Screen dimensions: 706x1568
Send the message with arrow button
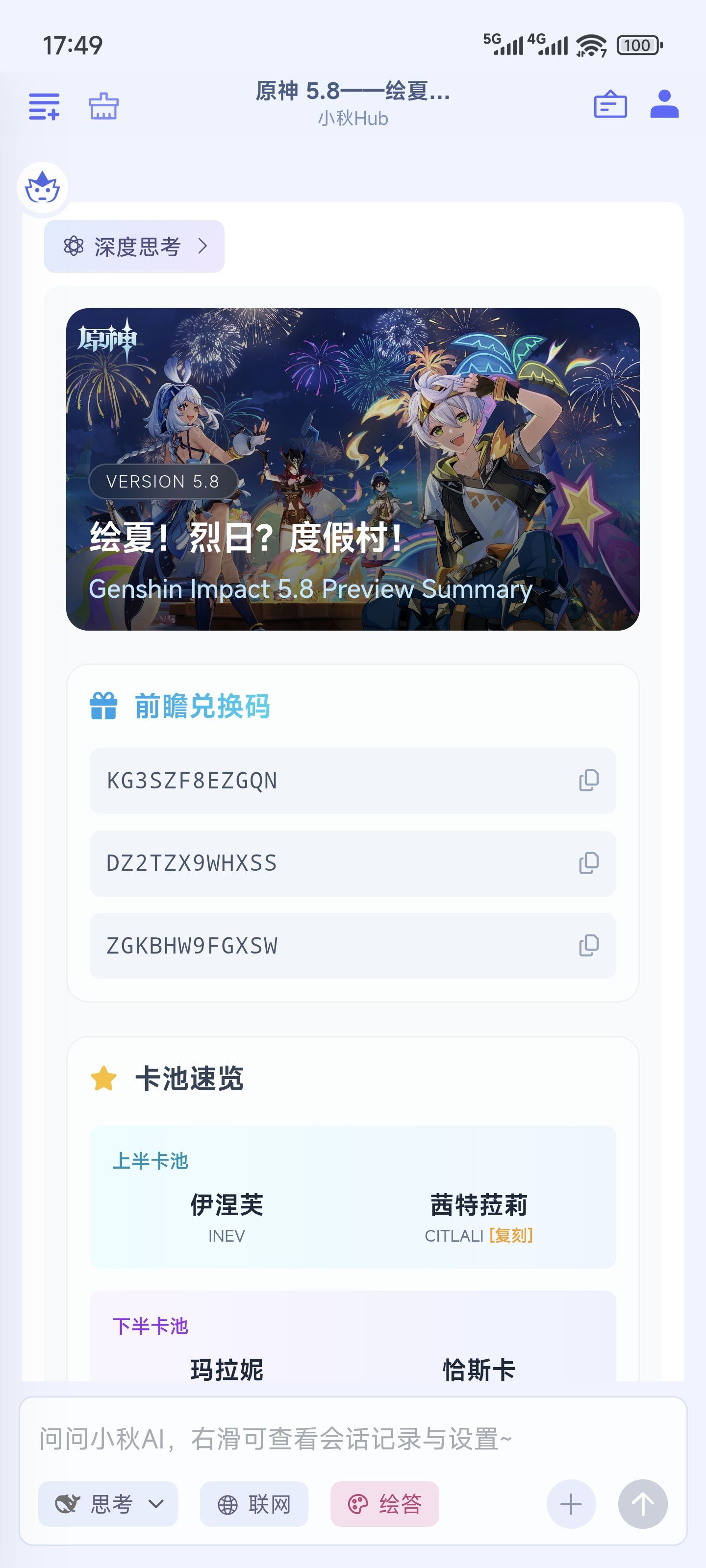click(x=643, y=1504)
